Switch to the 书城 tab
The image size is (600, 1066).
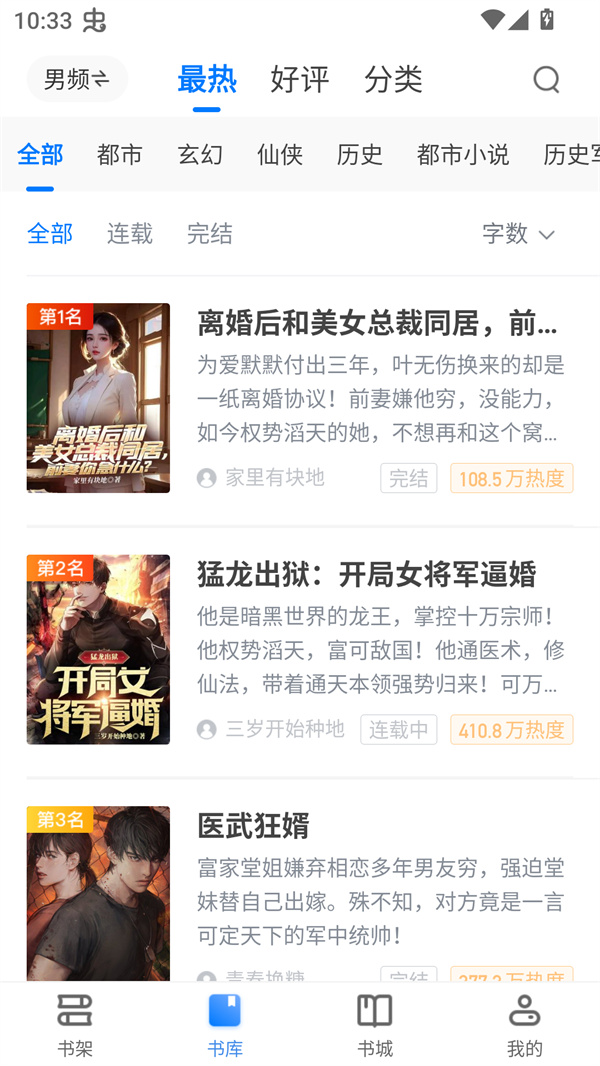point(375,1025)
